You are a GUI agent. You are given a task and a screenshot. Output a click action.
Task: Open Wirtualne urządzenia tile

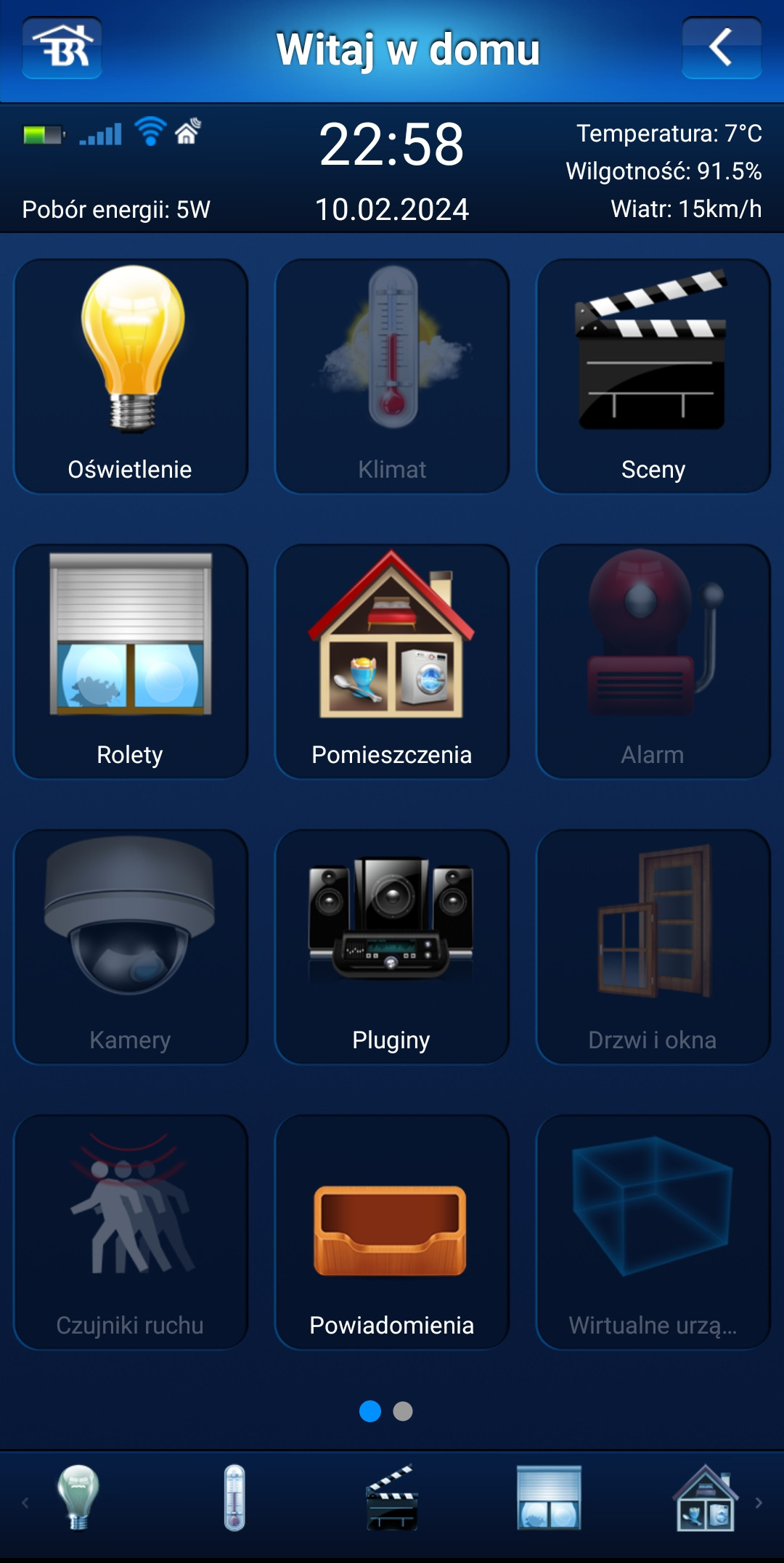point(653,1232)
